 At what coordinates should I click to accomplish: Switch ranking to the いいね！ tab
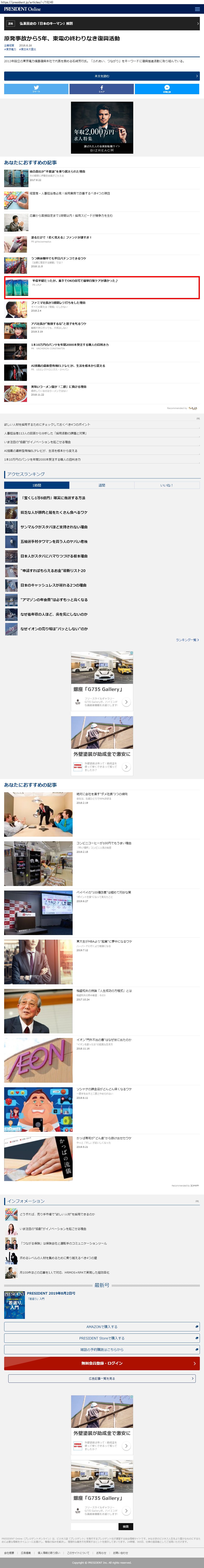(166, 485)
